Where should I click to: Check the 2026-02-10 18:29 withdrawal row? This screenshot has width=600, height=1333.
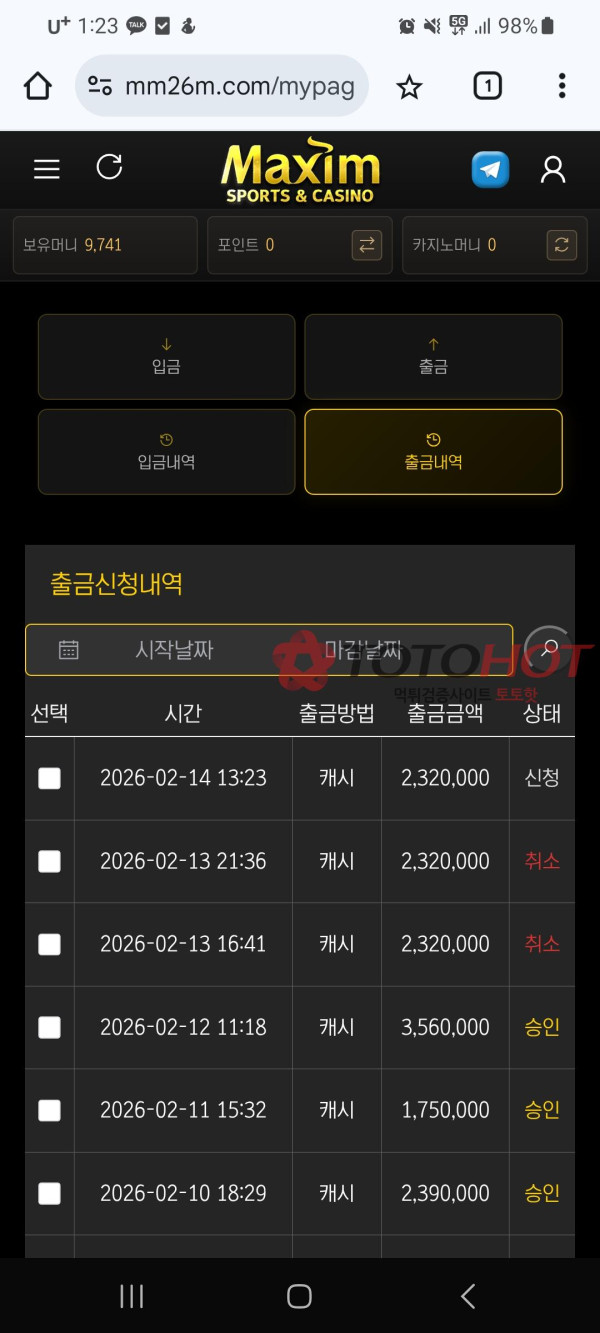49,1193
